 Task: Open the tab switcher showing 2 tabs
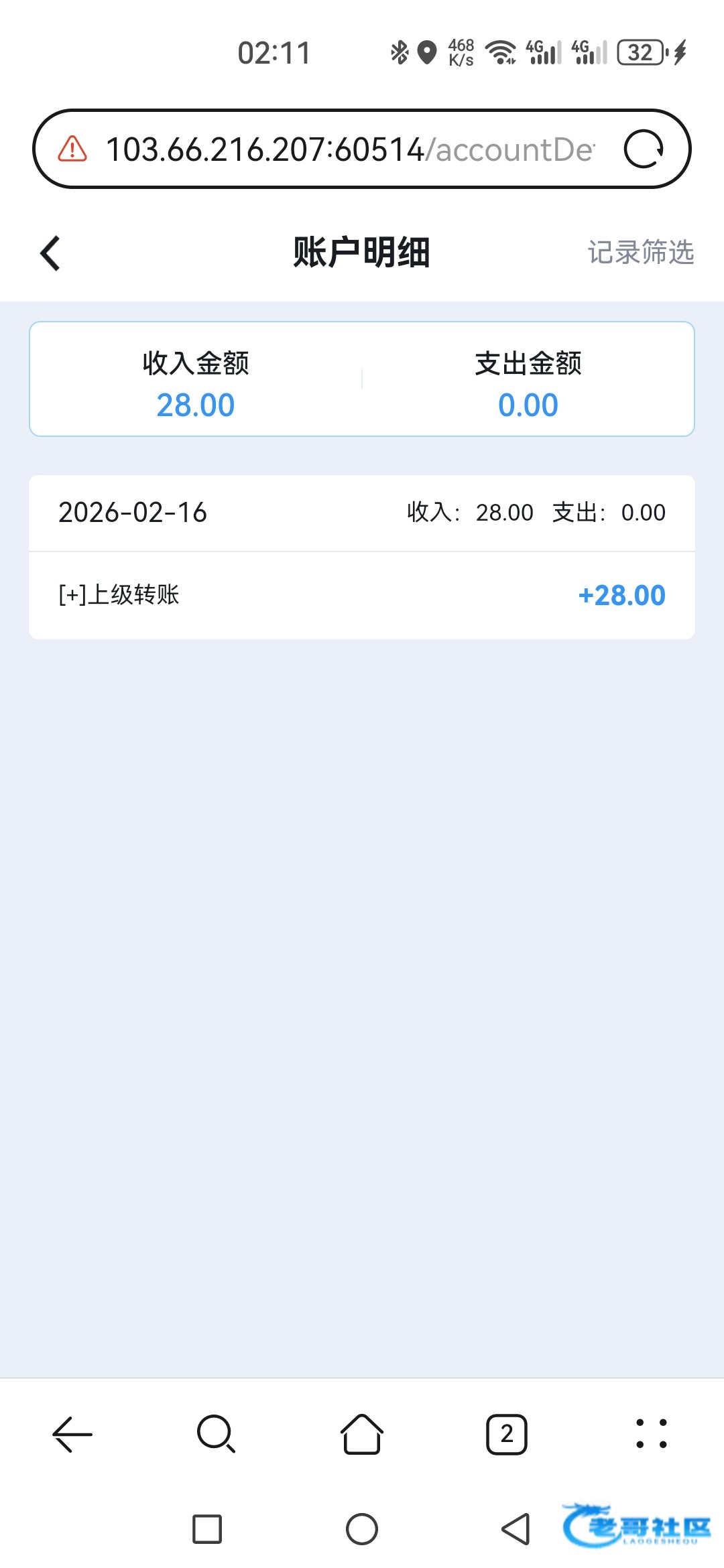[507, 1434]
